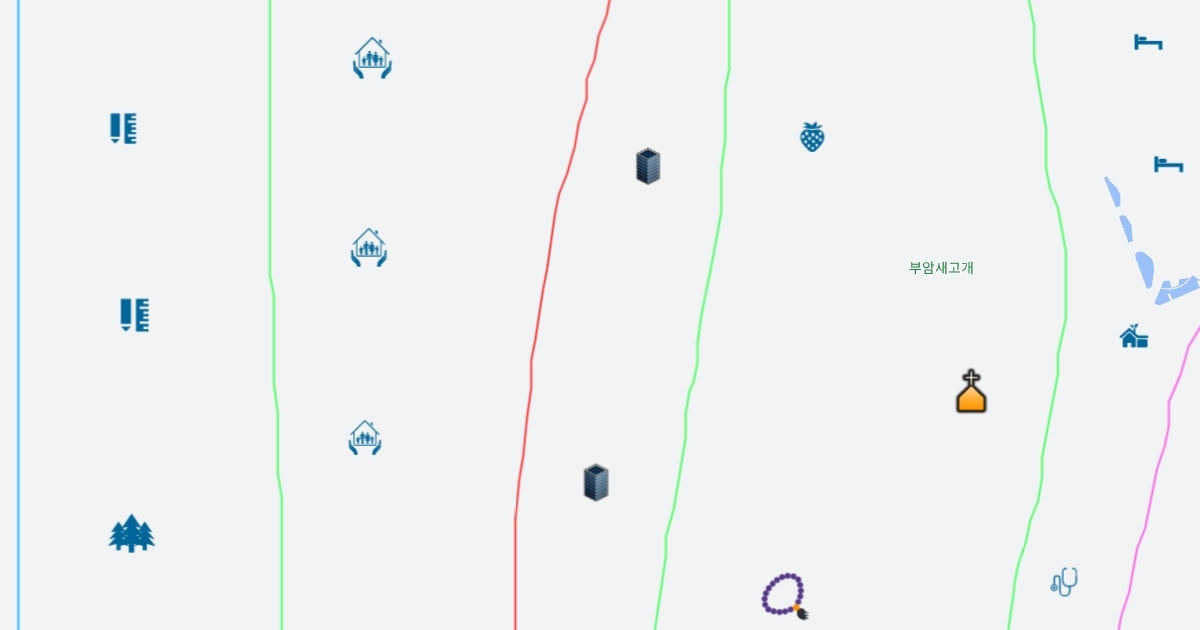The height and width of the screenshot is (630, 1200).
Task: Select the purple prayer beads marker
Action: pos(784,596)
